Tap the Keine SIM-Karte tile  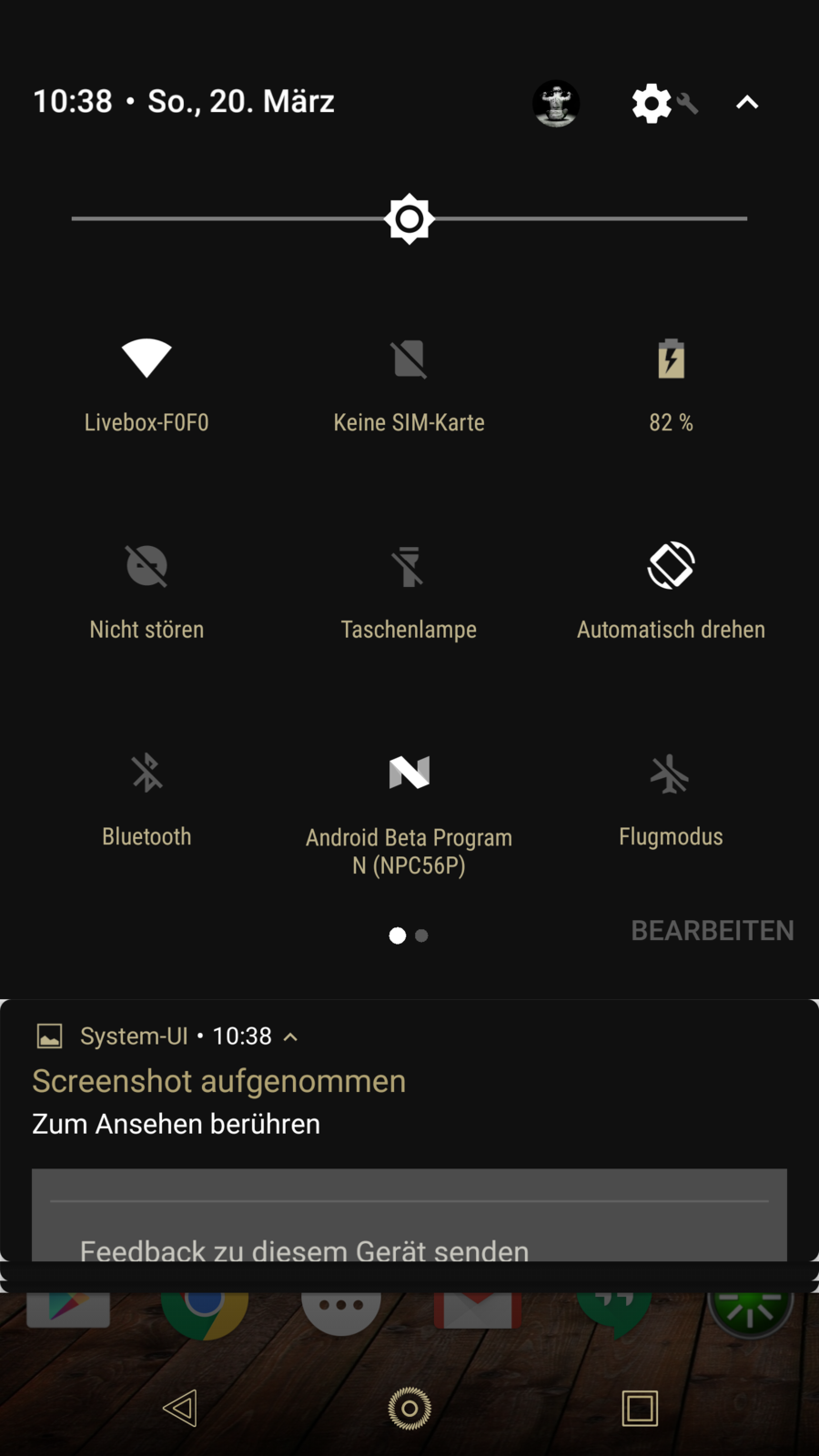[x=409, y=359]
